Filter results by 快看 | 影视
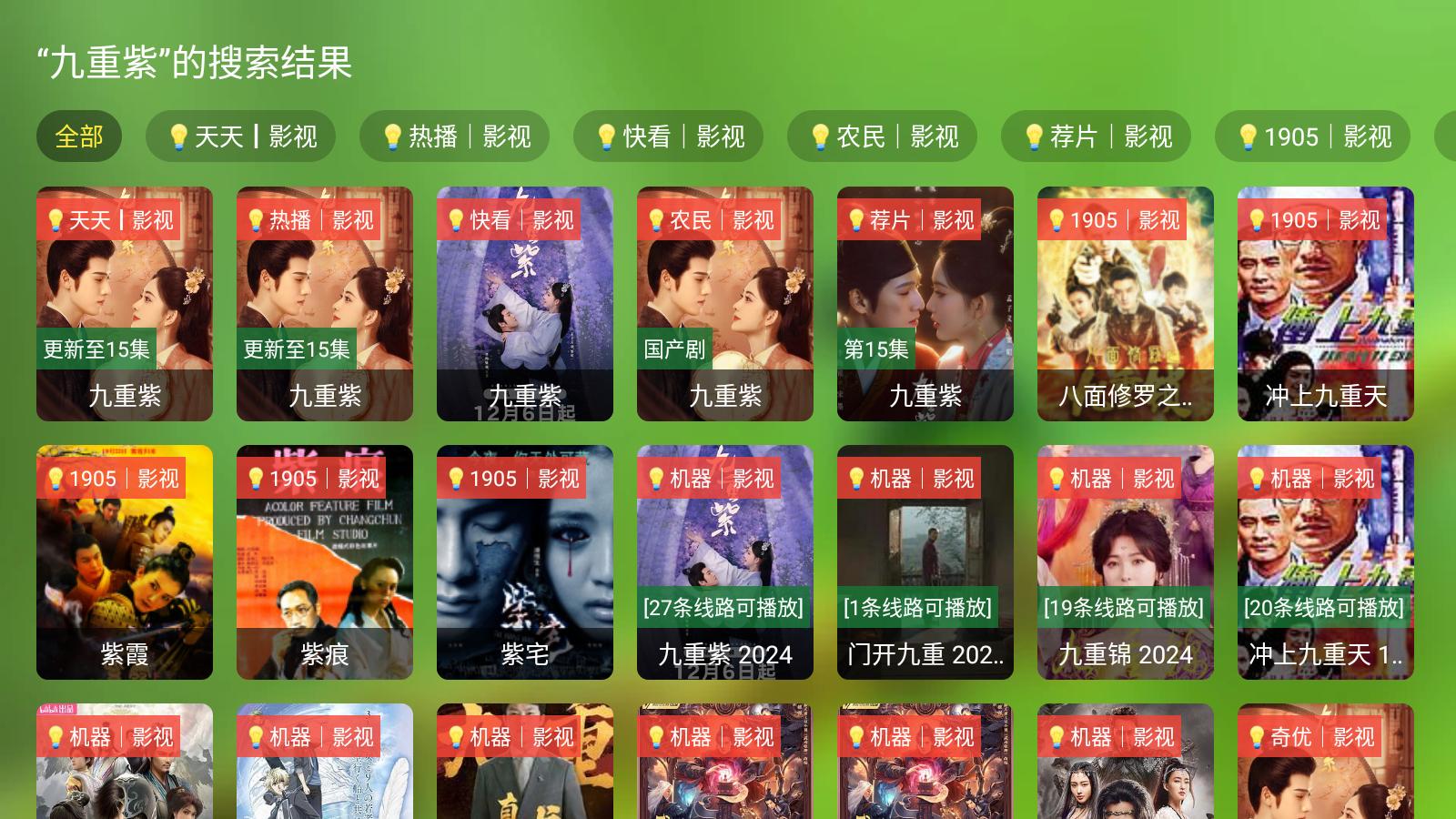This screenshot has height=819, width=1456. point(669,136)
